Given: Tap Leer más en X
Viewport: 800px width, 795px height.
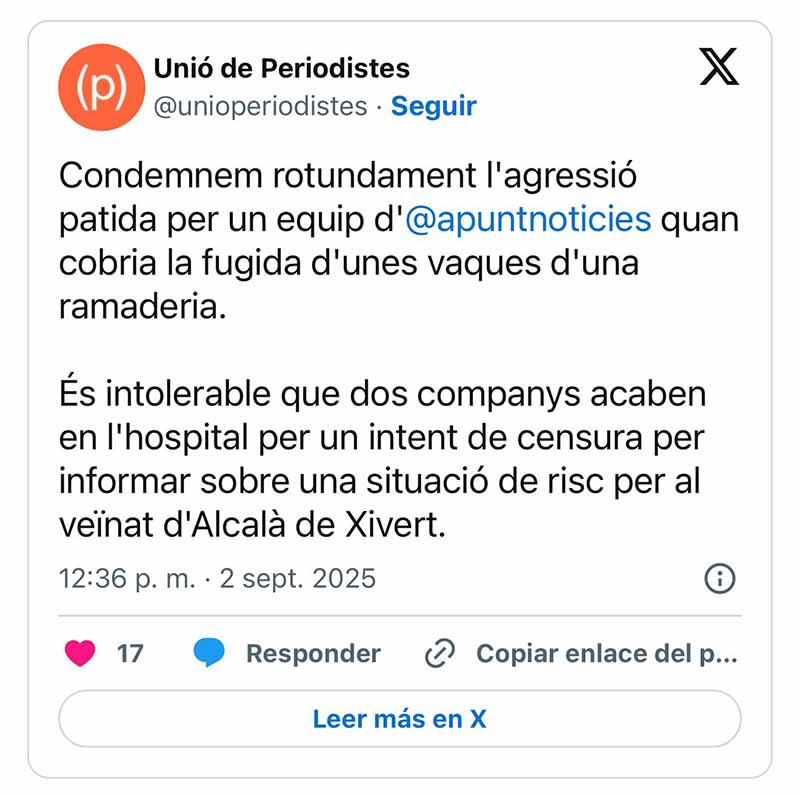Looking at the screenshot, I should (x=399, y=718).
